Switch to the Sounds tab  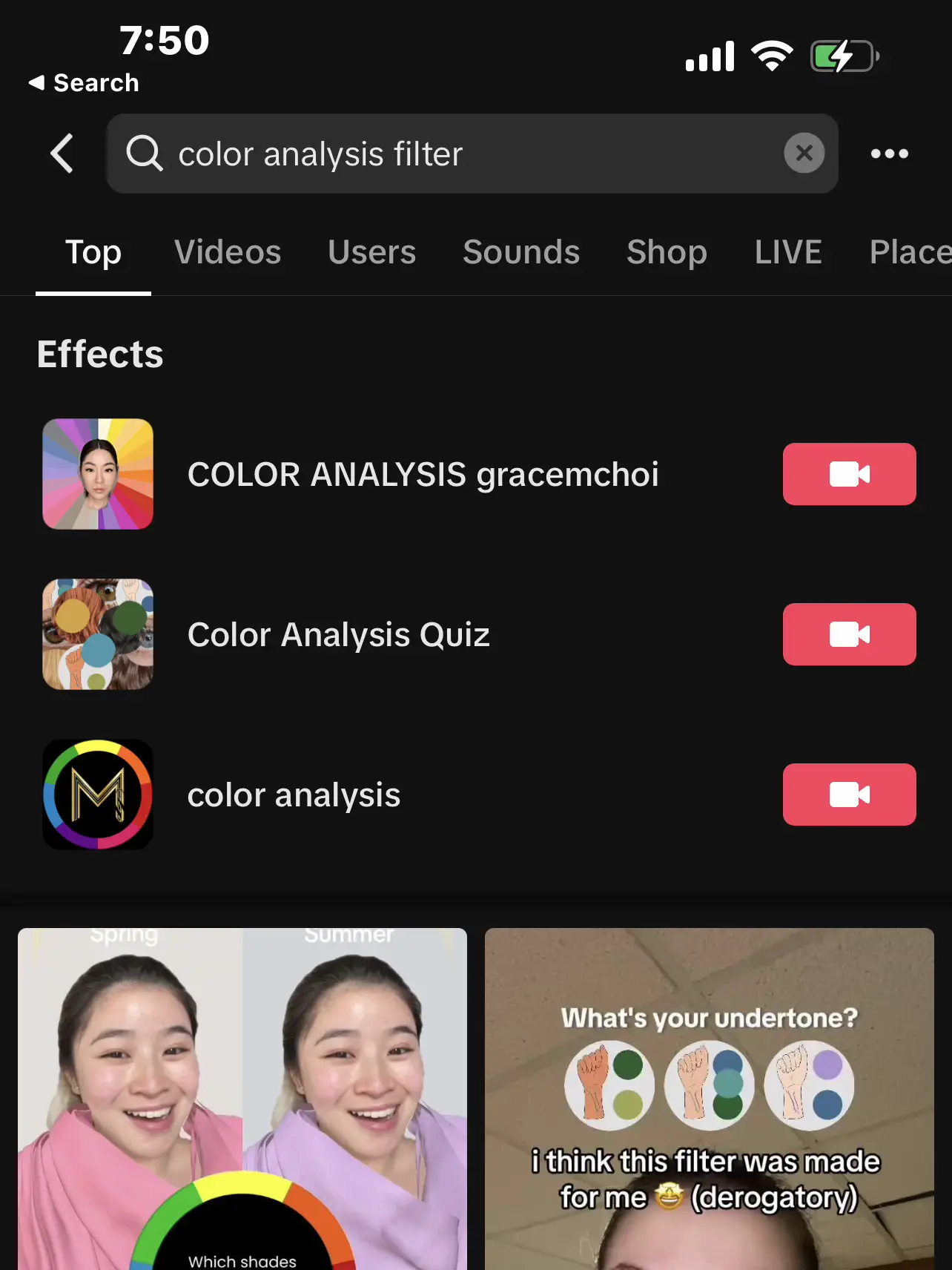tap(521, 252)
